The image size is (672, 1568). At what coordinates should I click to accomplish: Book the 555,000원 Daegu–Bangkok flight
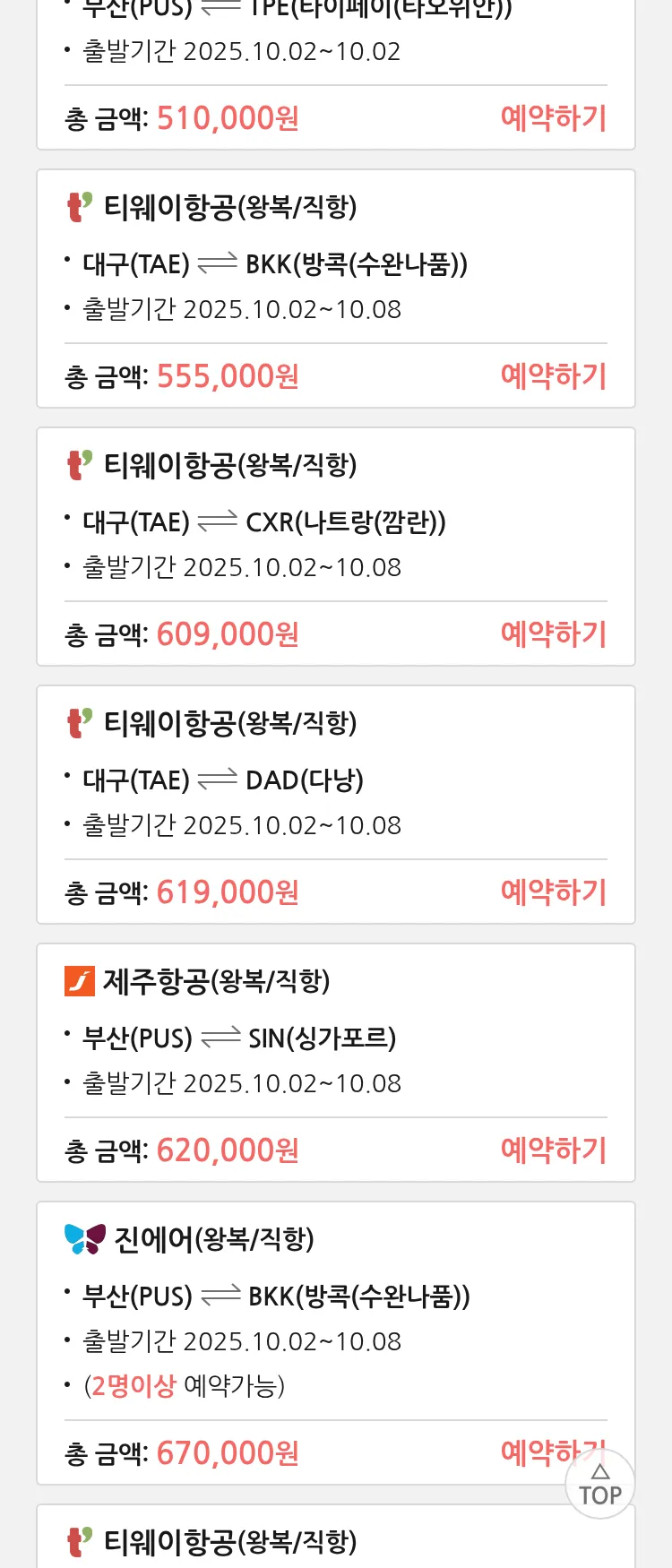pyautogui.click(x=553, y=376)
